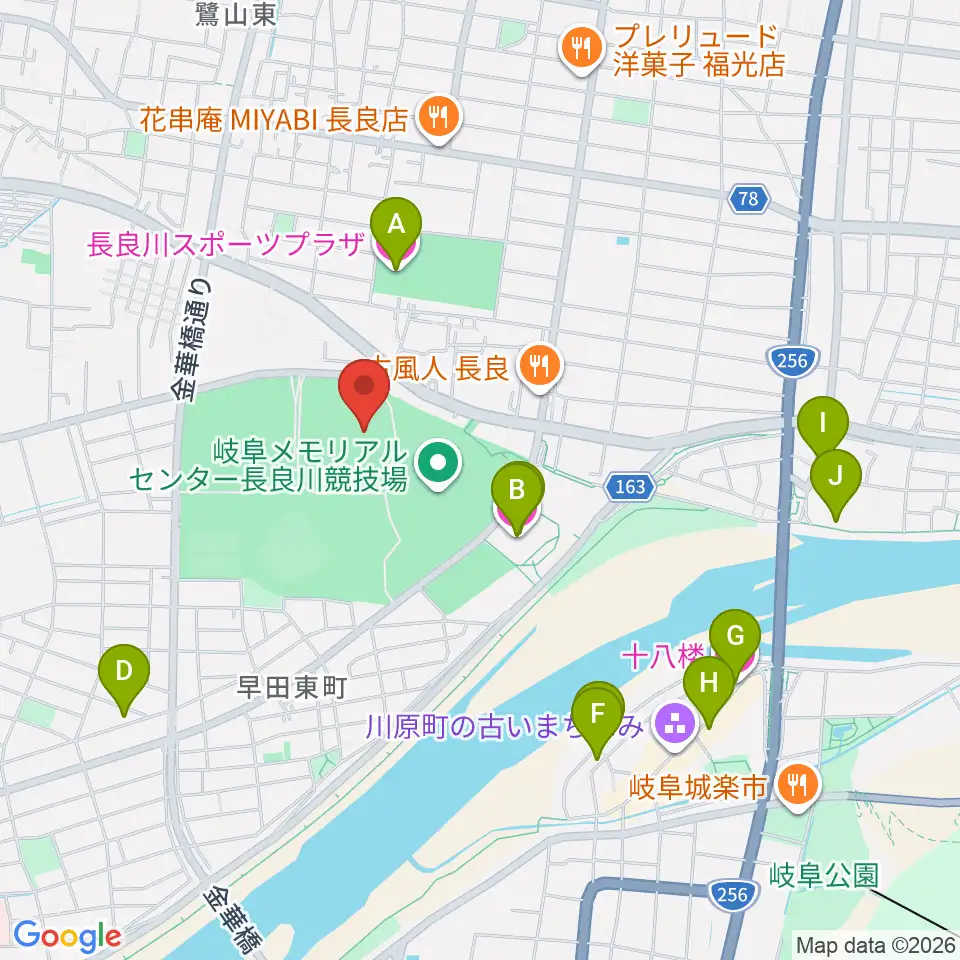Select the 川原町の古いまちなみ attraction pin
This screenshot has height=960, width=960.
pyautogui.click(x=675, y=726)
